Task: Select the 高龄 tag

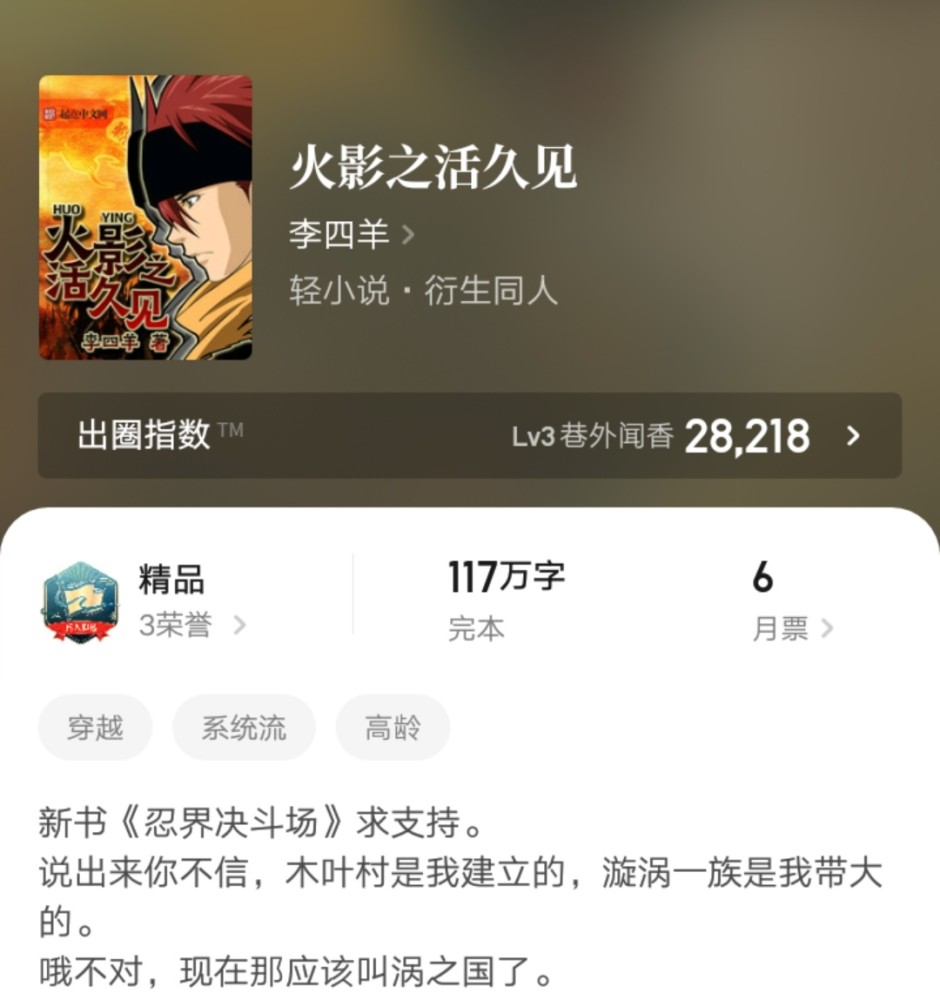Action: pyautogui.click(x=392, y=728)
